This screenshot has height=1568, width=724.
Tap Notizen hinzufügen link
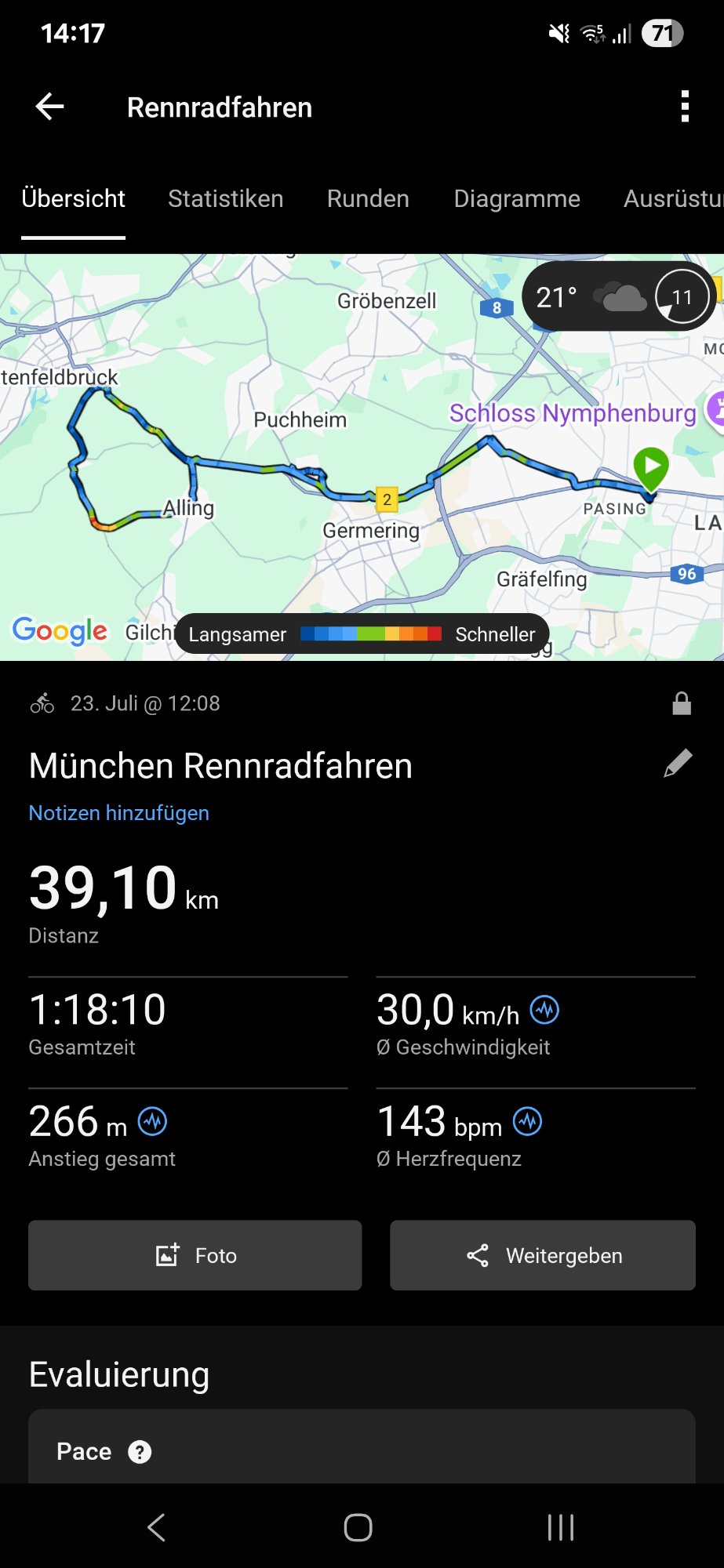coord(119,813)
